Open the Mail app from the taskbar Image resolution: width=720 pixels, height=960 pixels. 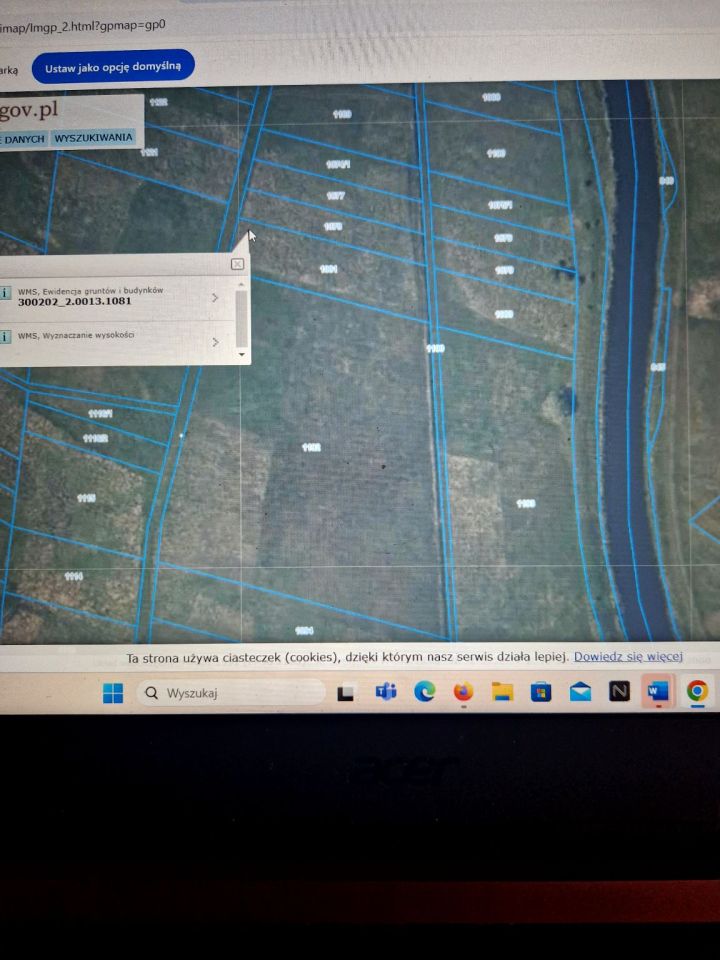pyautogui.click(x=580, y=691)
